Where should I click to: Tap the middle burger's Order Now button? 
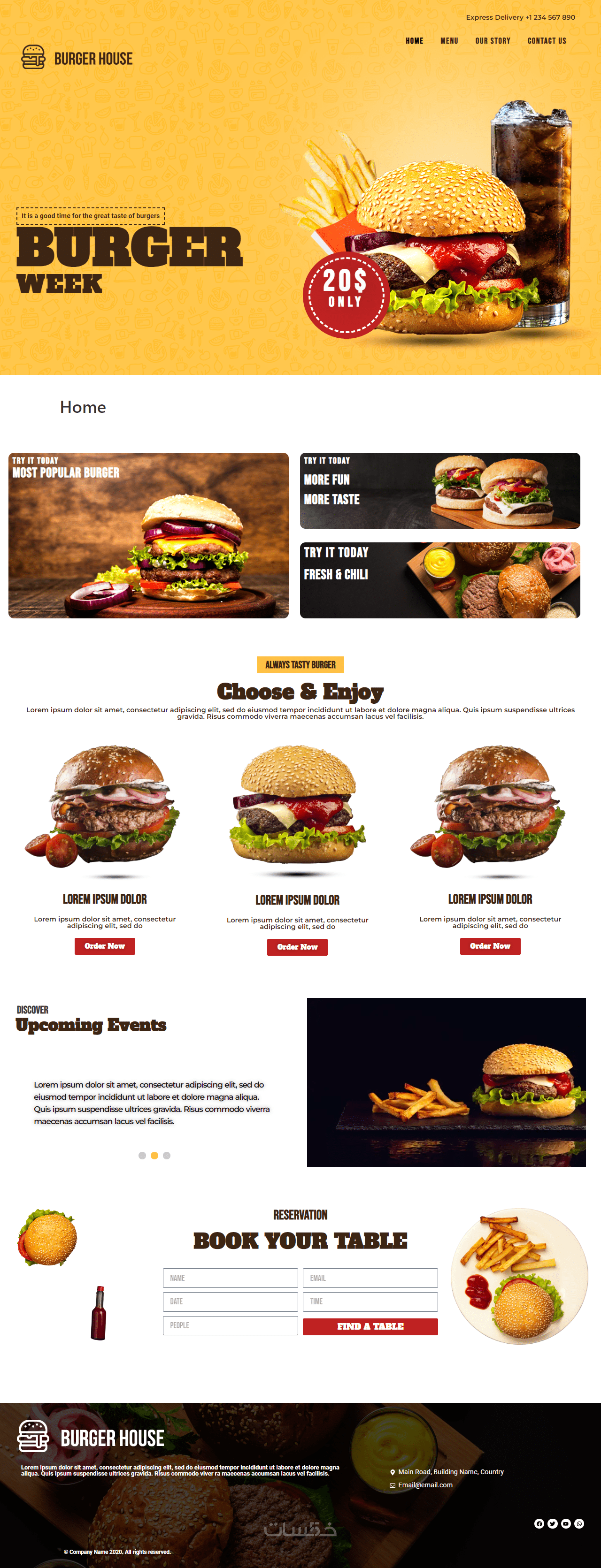[x=297, y=946]
